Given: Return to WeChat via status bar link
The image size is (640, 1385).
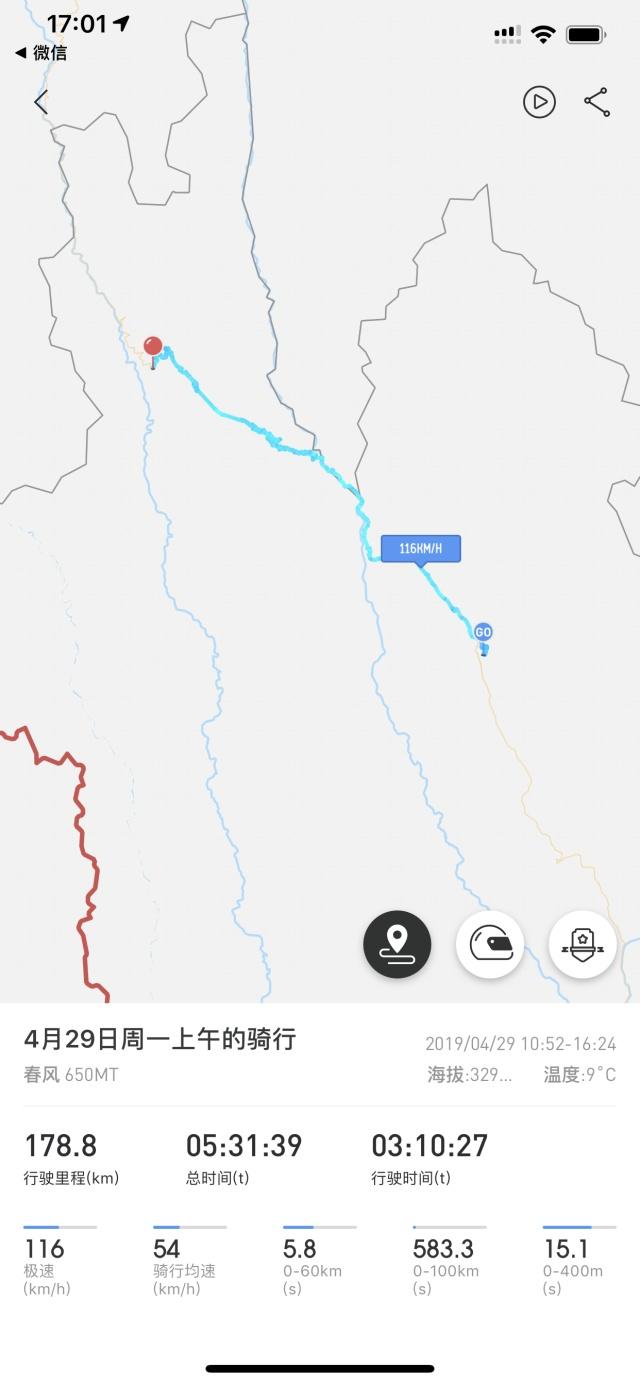Looking at the screenshot, I should coord(42,53).
